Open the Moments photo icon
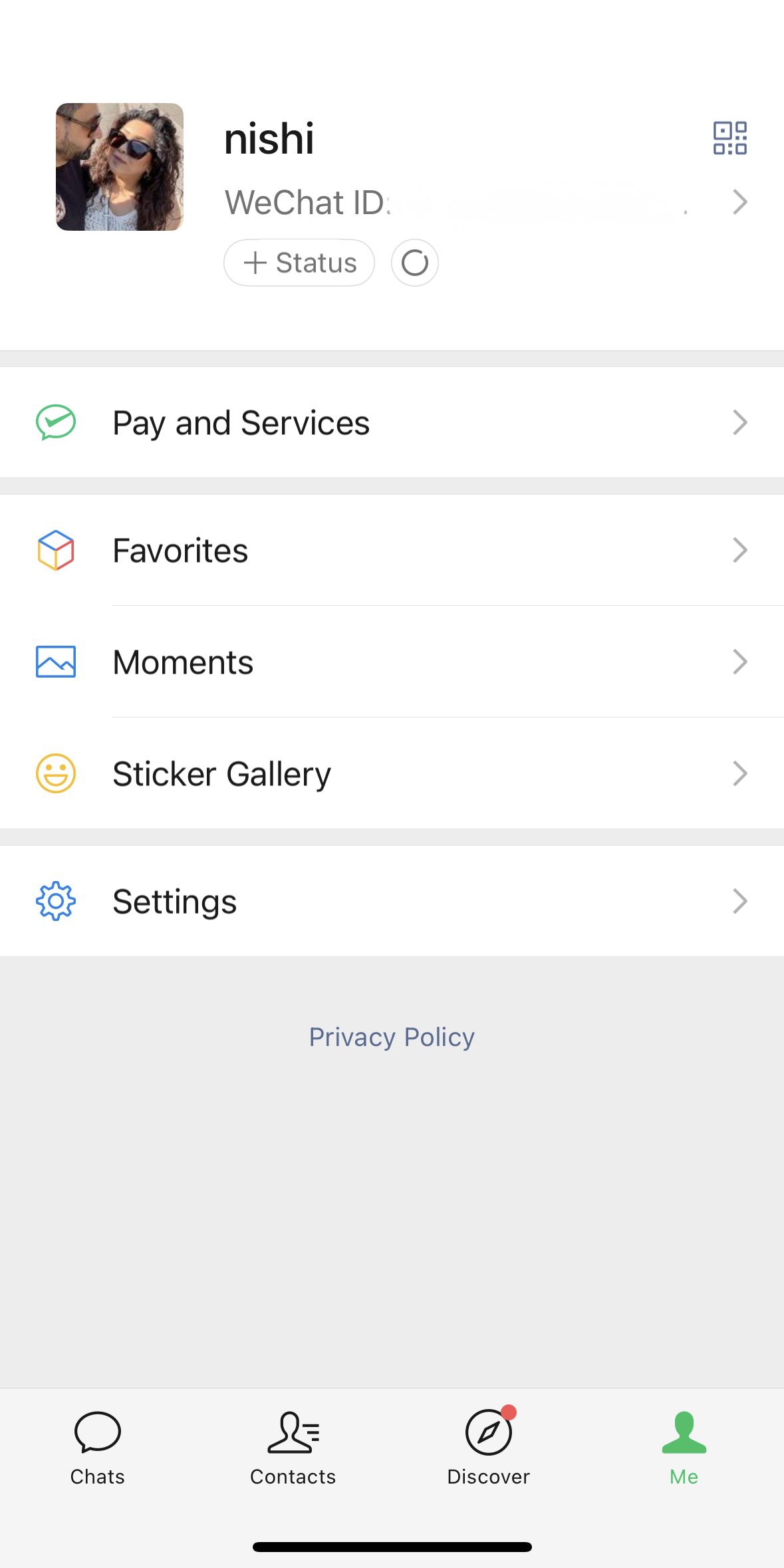Screen dimensions: 784x1568 pyautogui.click(x=57, y=661)
